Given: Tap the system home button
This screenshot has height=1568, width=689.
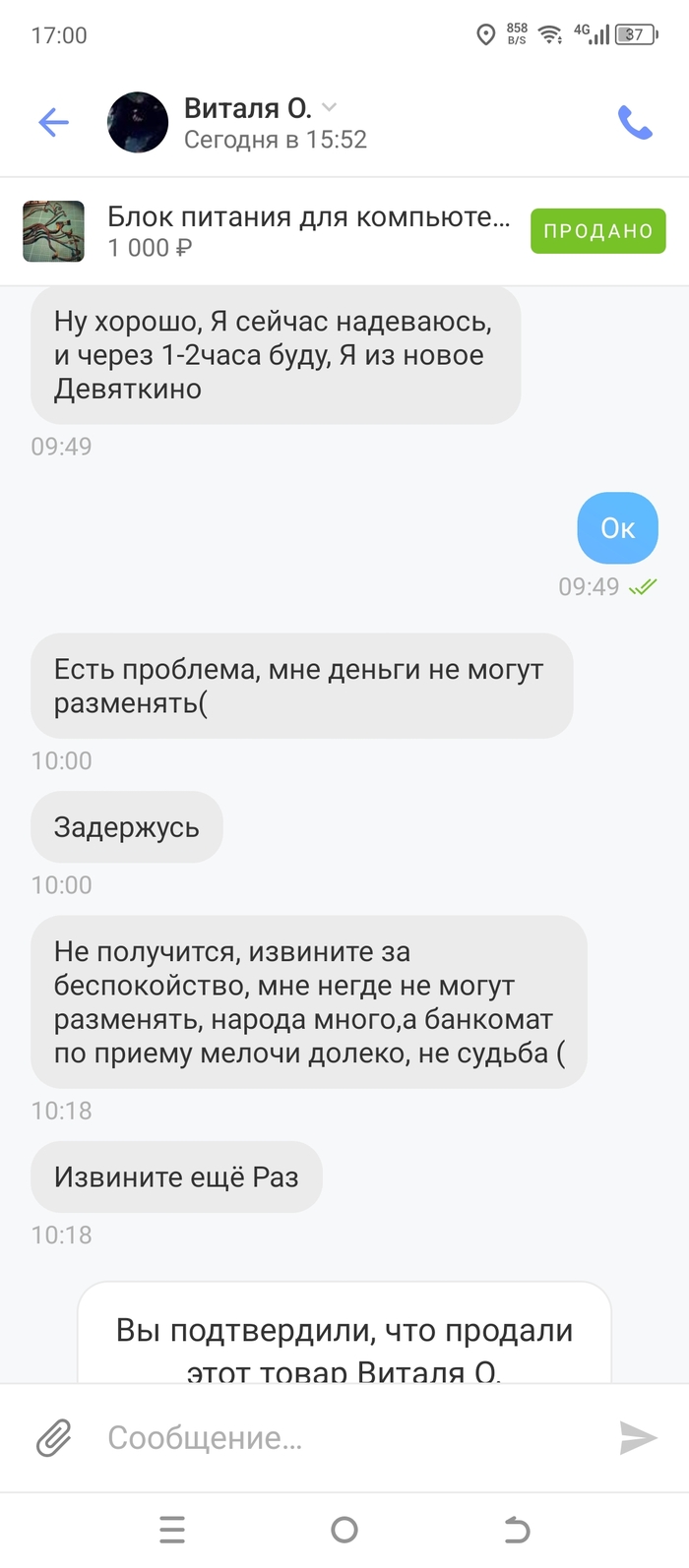Looking at the screenshot, I should tap(344, 1530).
